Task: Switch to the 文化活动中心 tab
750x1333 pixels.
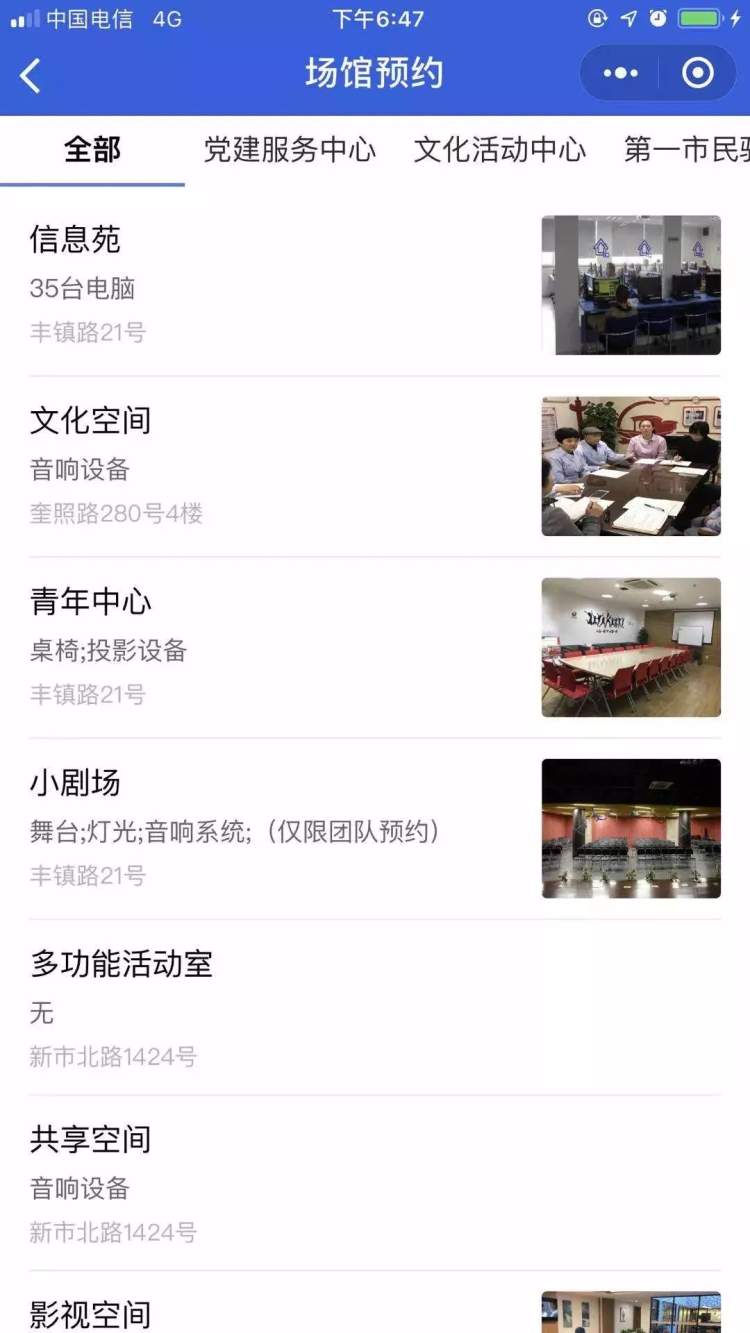Action: point(500,150)
